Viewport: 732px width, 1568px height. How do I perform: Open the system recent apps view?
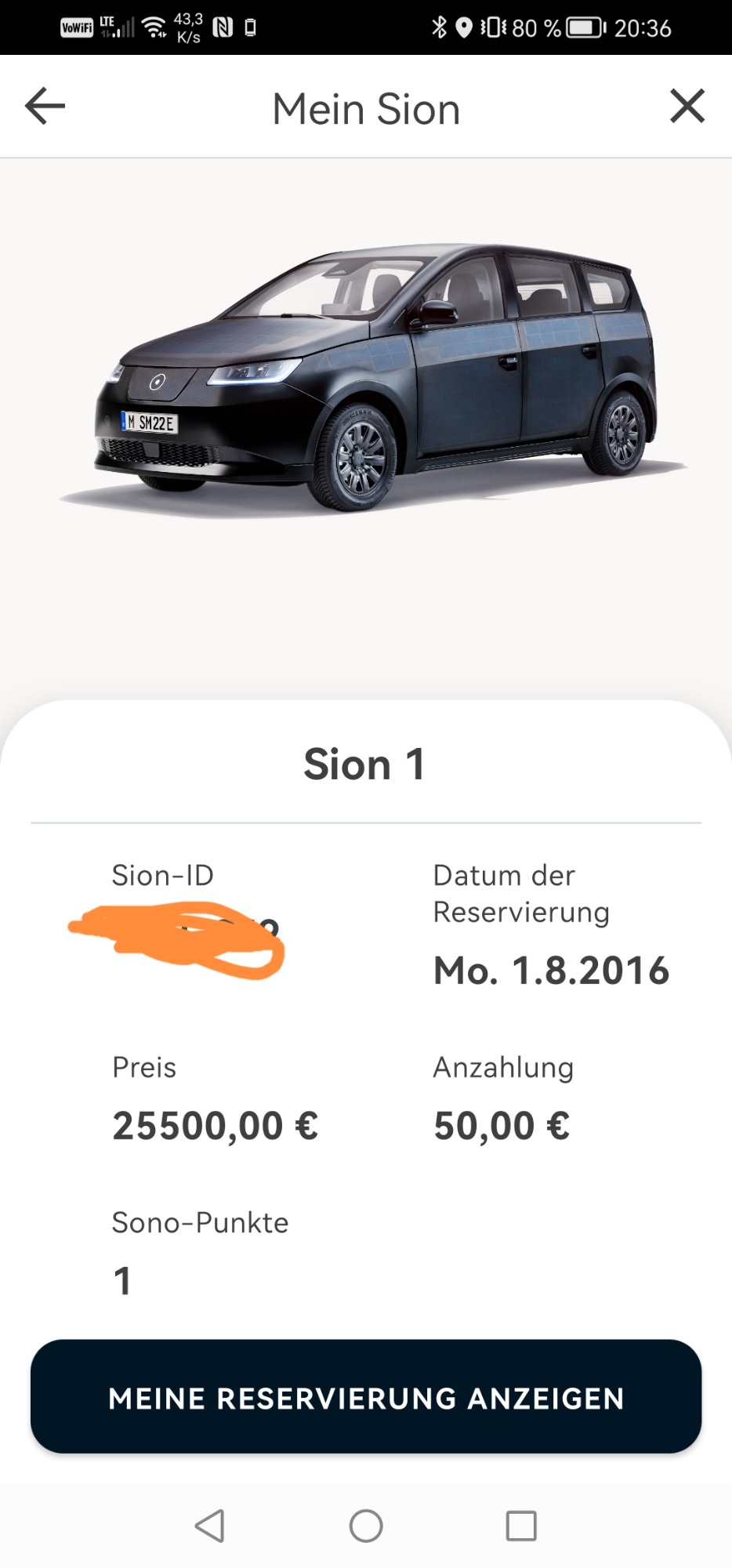[x=521, y=1526]
